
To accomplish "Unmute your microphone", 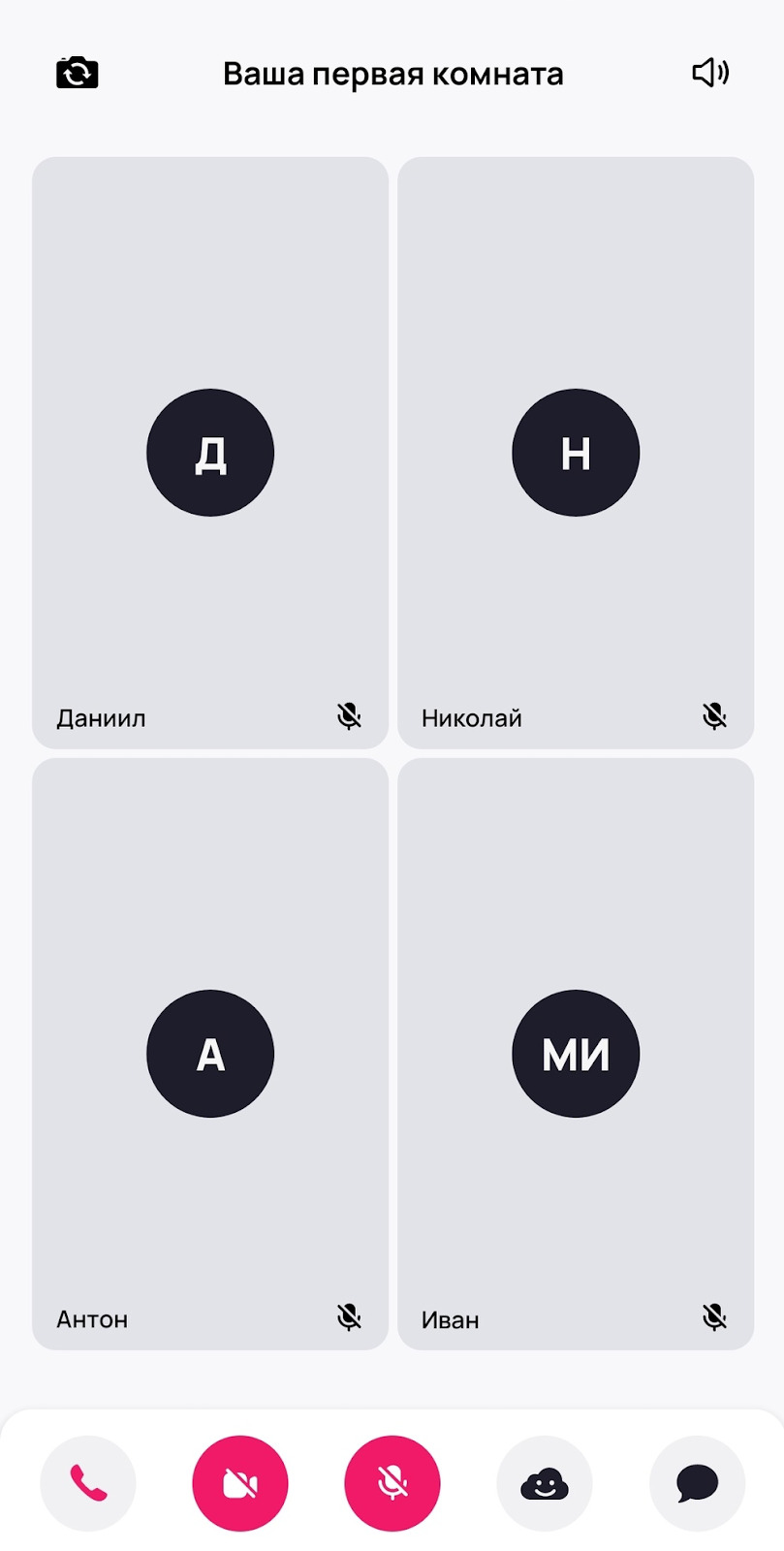I will 392,1483.
